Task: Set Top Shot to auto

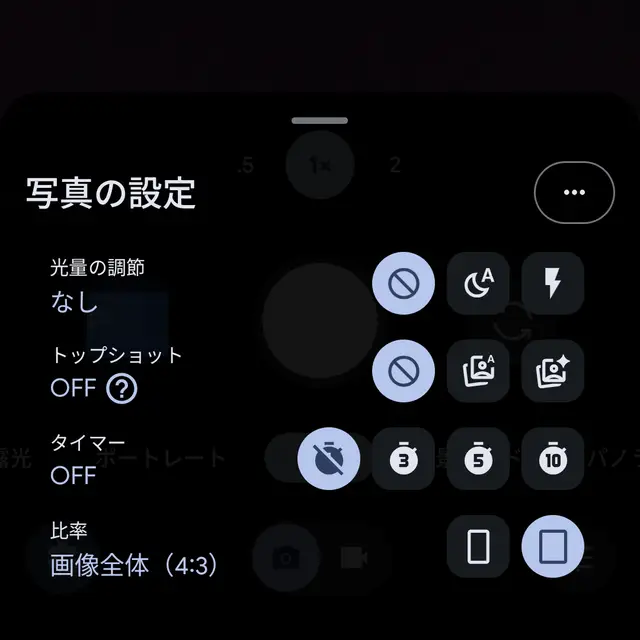Action: click(x=478, y=371)
